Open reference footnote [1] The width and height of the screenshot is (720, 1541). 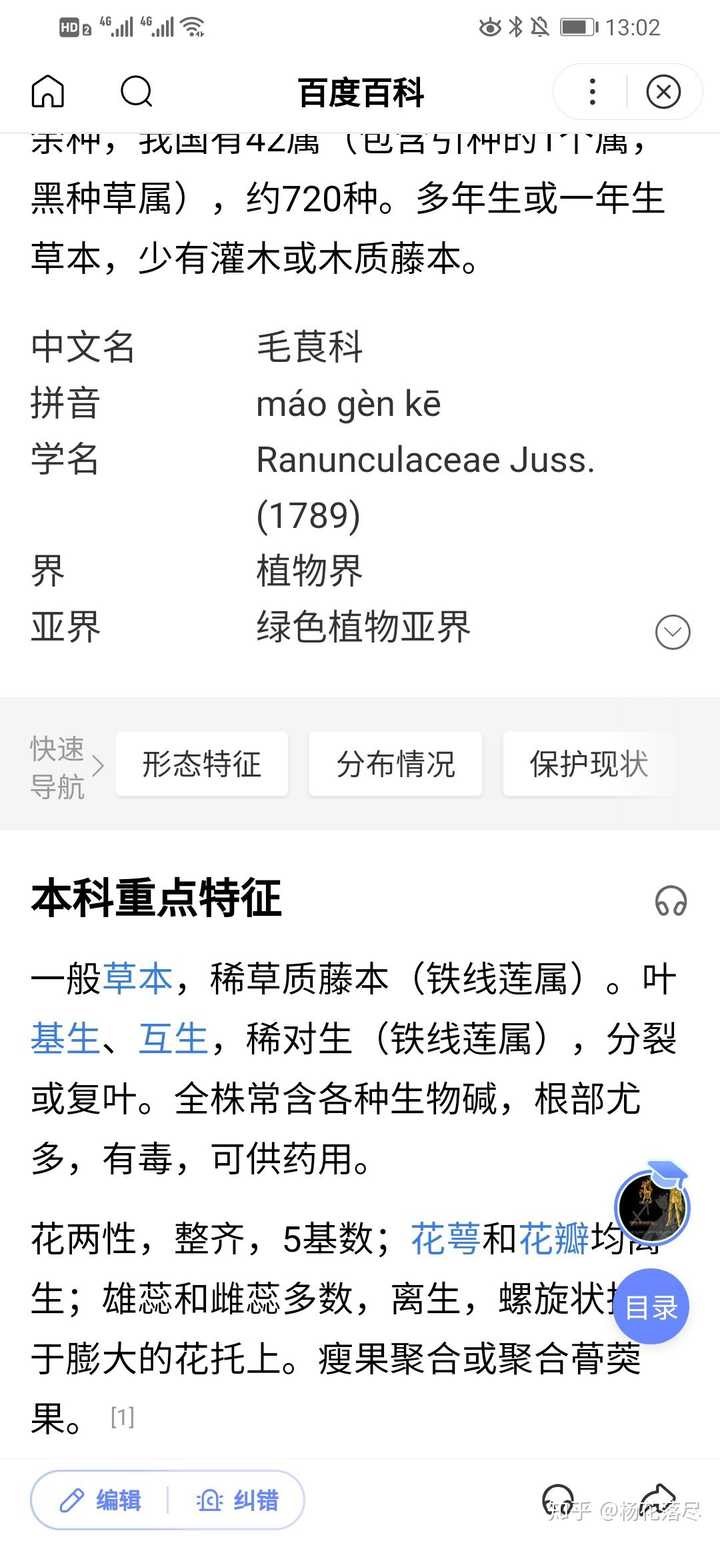[x=122, y=1417]
